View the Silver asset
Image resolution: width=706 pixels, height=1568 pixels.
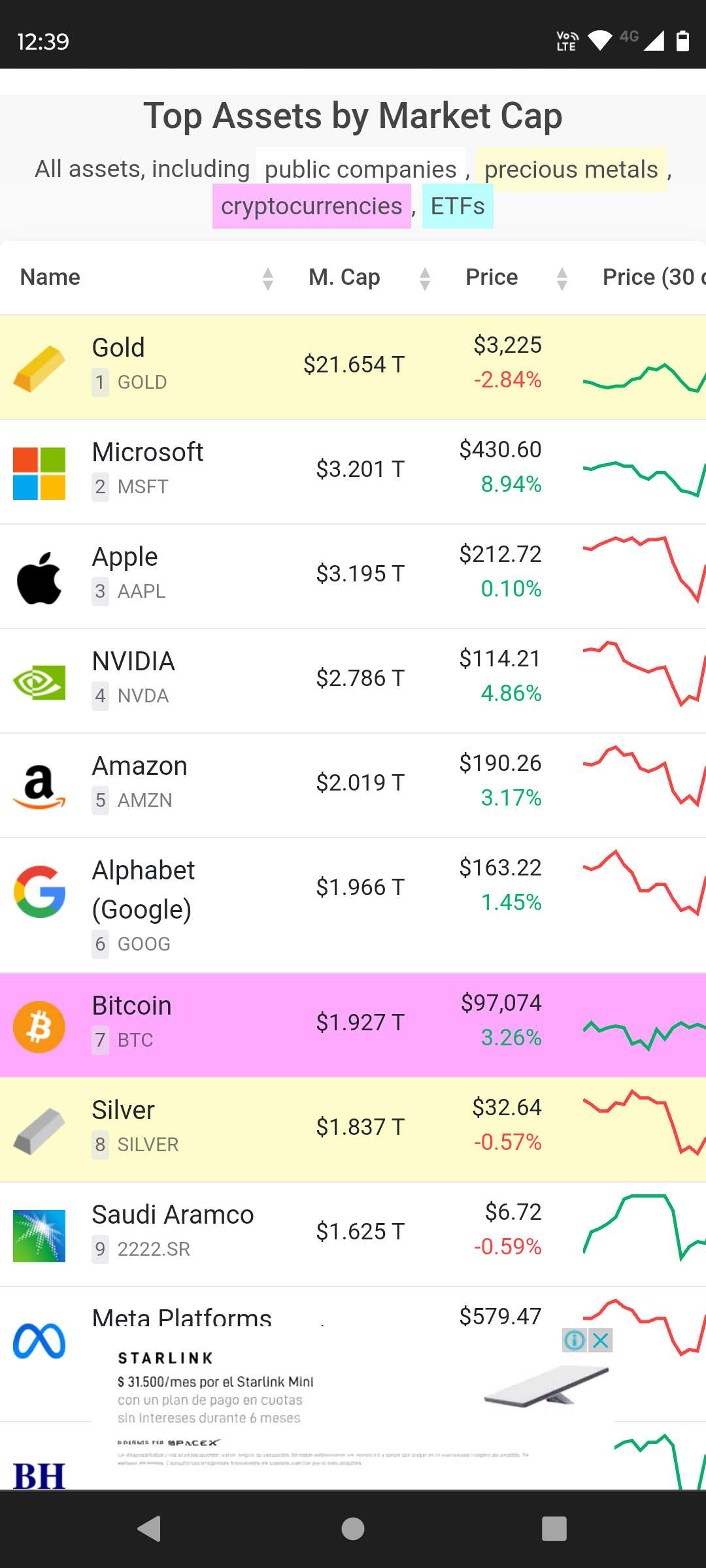click(353, 1130)
